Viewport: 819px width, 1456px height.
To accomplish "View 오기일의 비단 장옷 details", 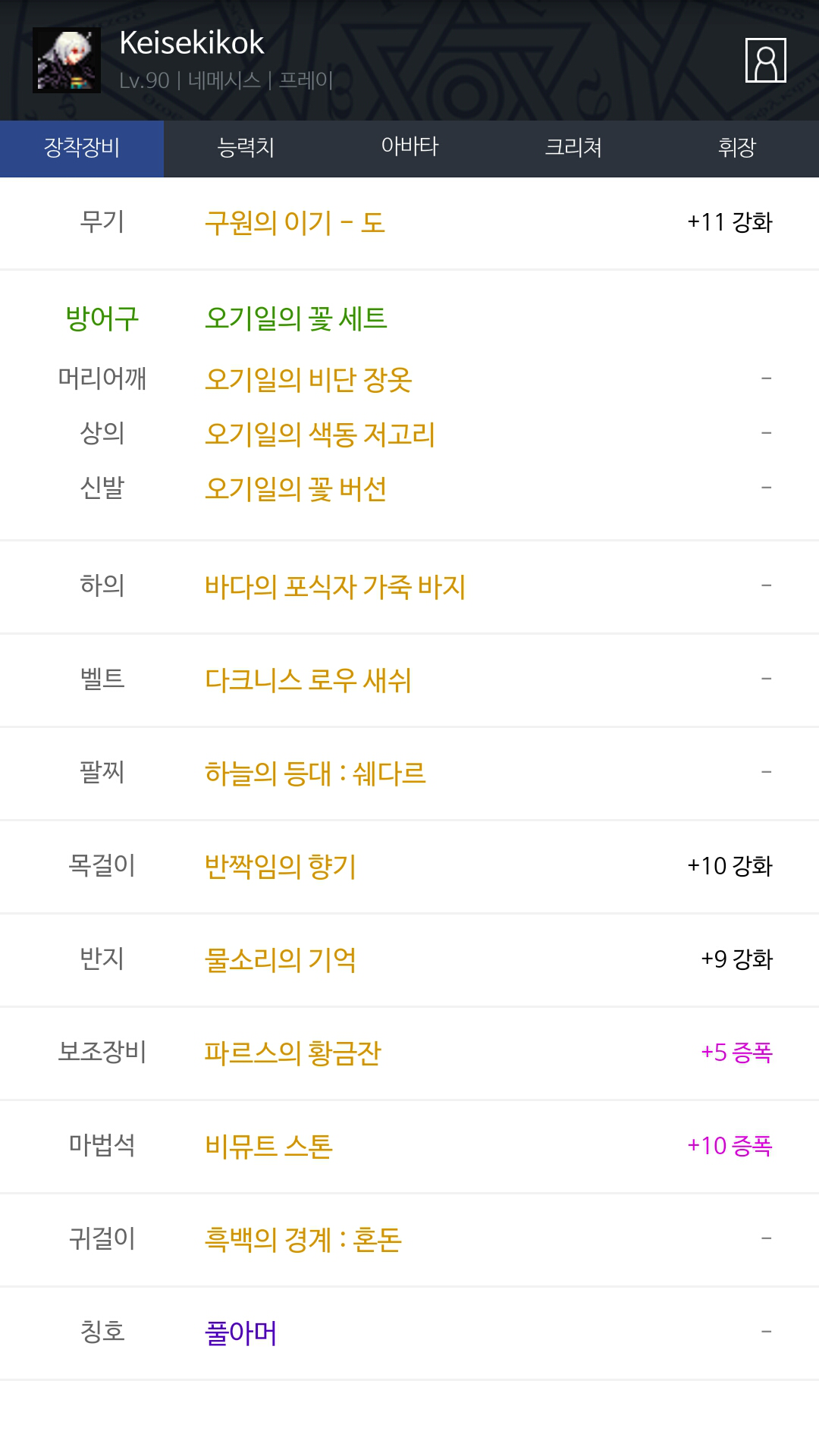I will coord(308,378).
